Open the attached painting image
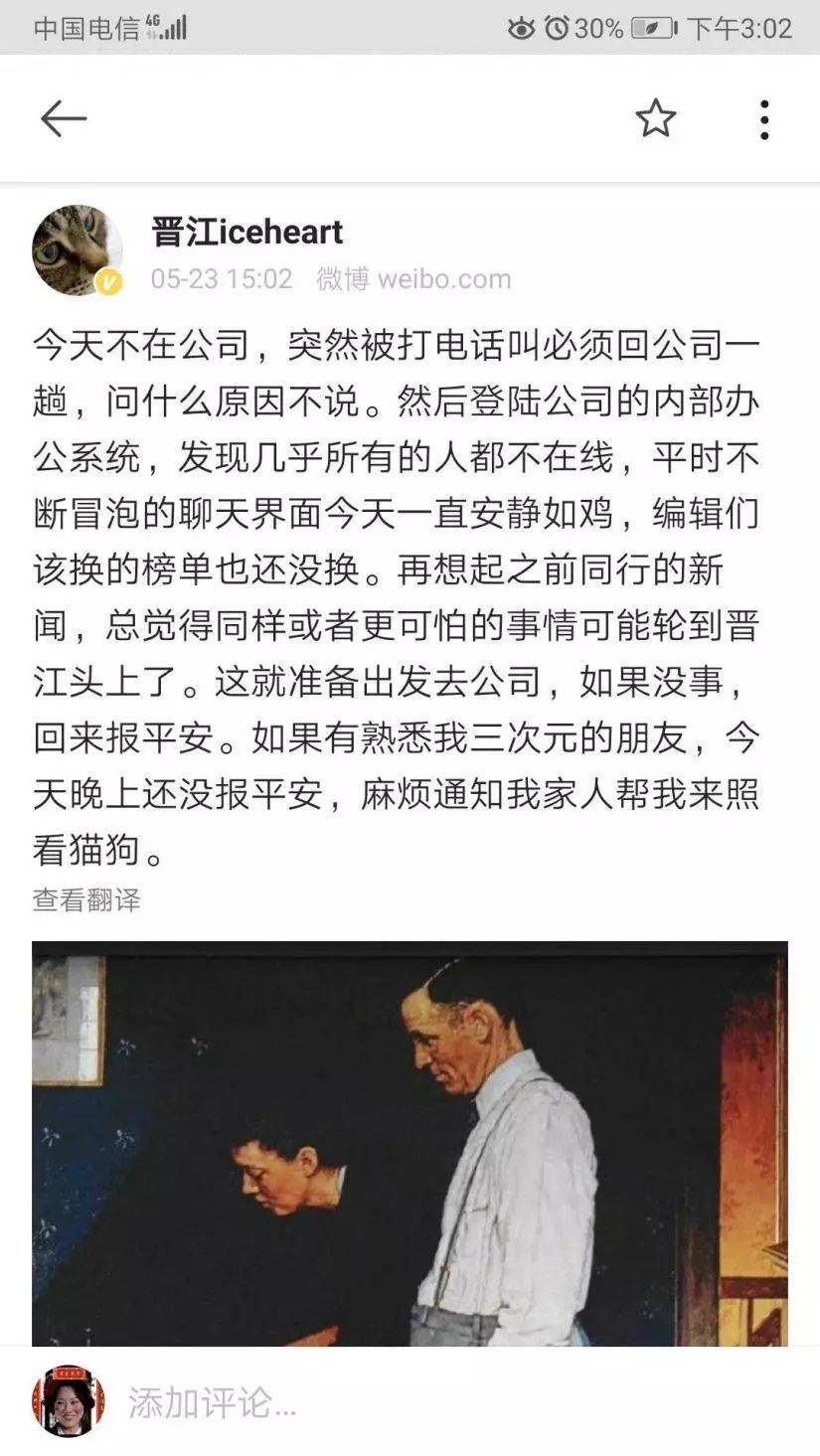The height and width of the screenshot is (1456, 820). point(410,1143)
